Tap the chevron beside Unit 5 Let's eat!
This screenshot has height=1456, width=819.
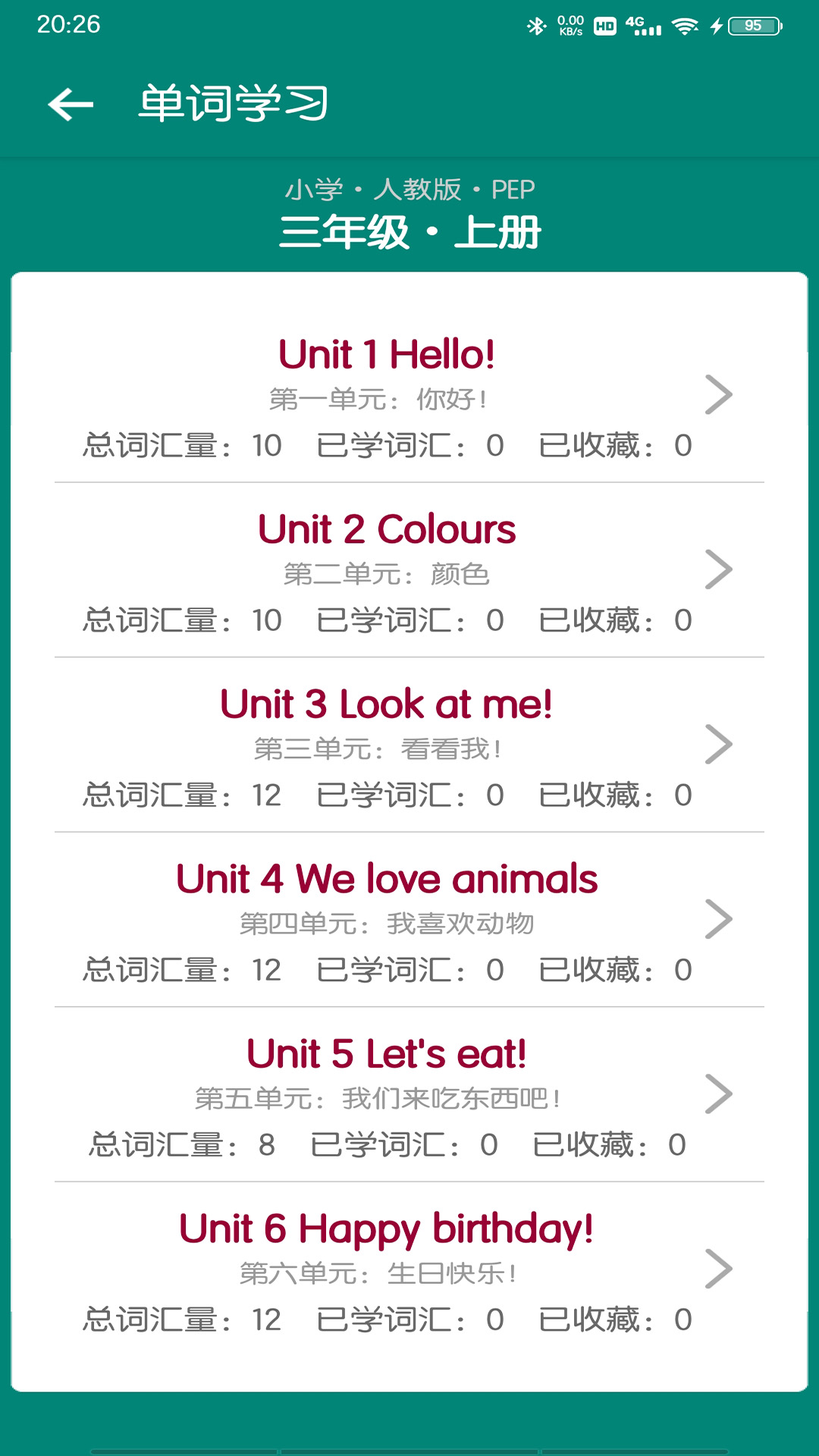point(718,1094)
